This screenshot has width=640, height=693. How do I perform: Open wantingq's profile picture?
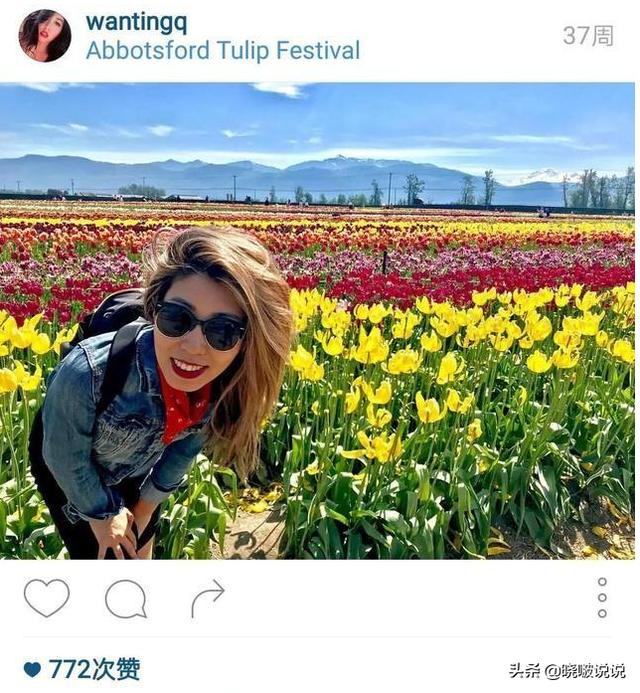coord(45,36)
